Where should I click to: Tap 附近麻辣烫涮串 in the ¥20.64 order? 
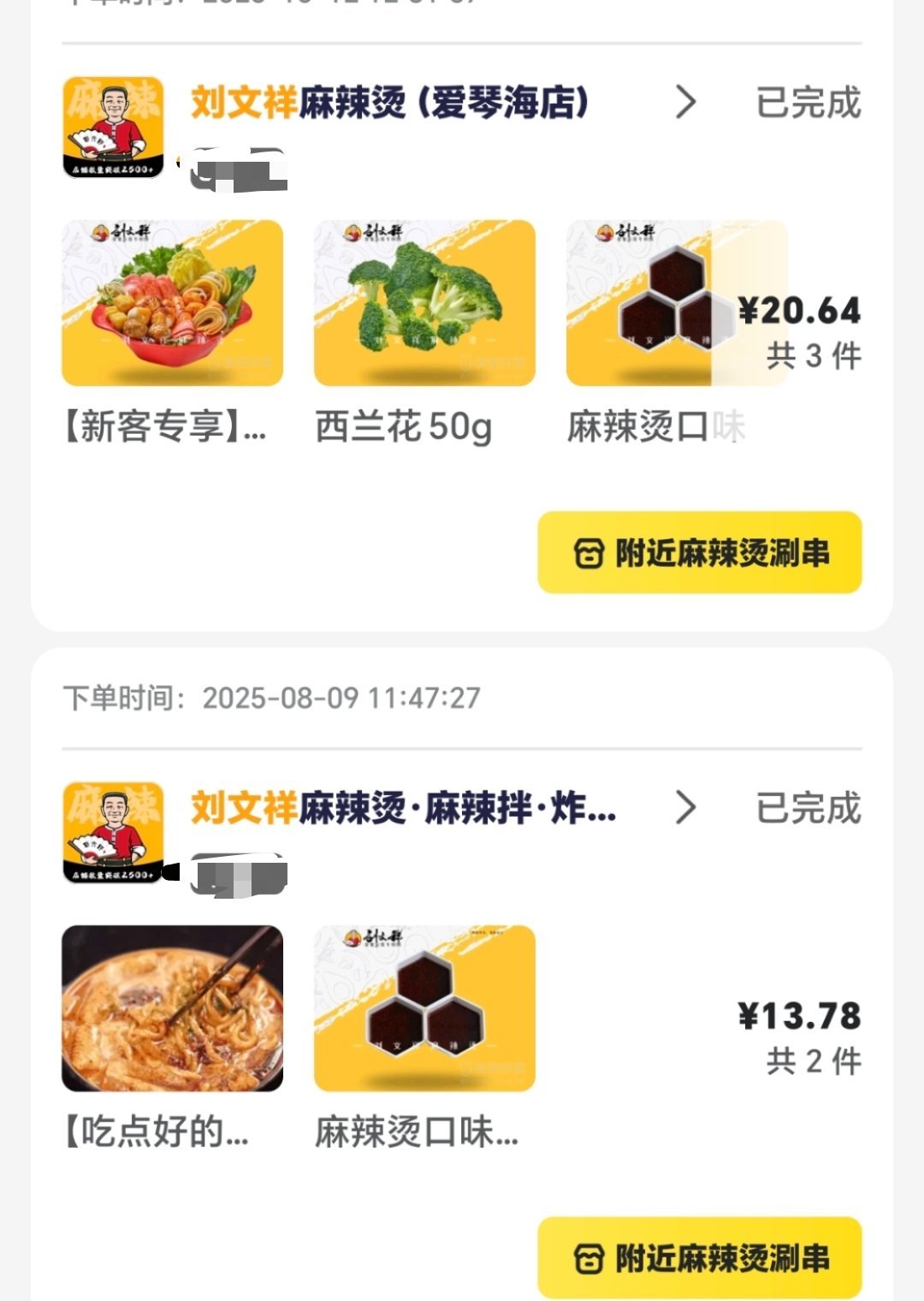click(699, 553)
